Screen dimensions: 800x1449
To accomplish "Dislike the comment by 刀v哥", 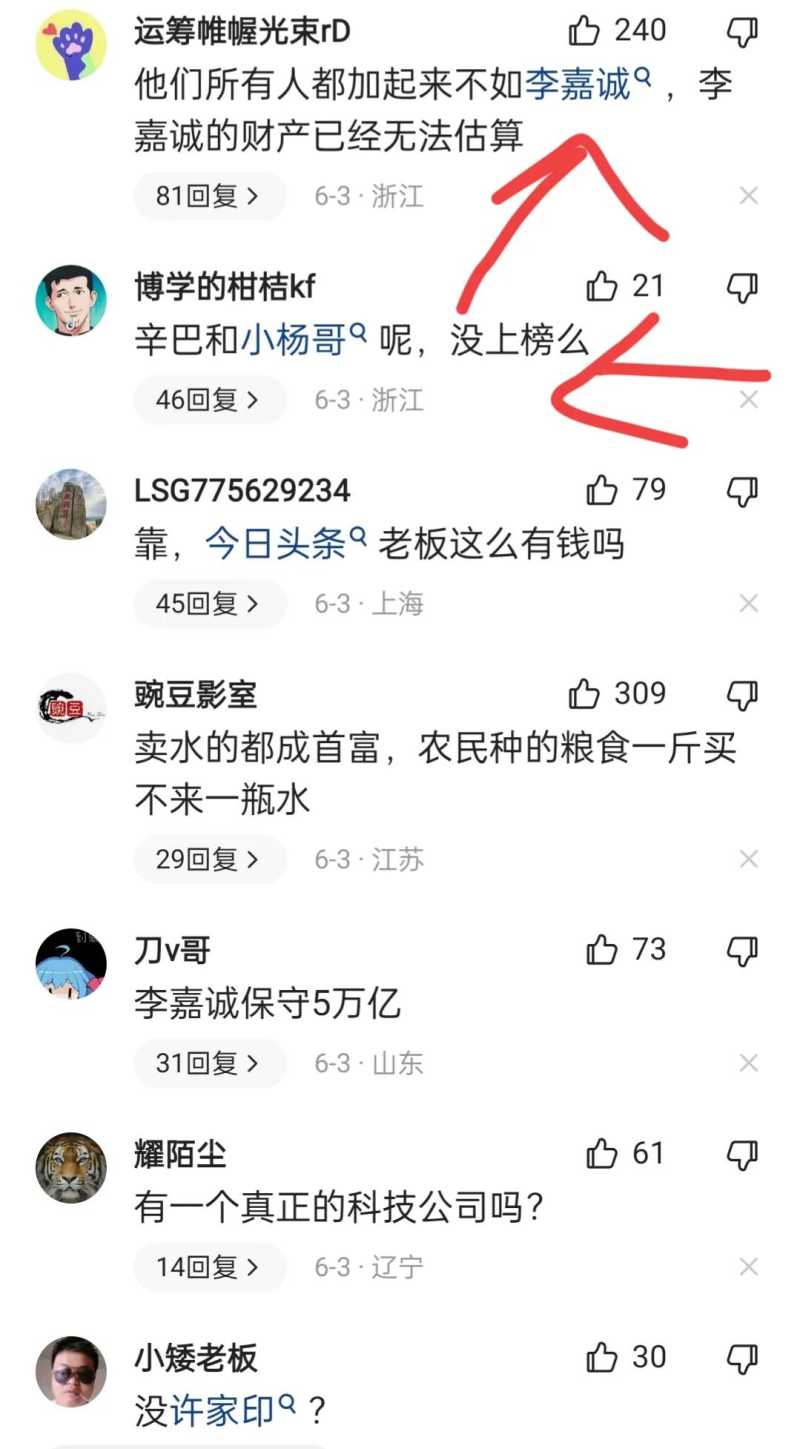I will [x=741, y=950].
